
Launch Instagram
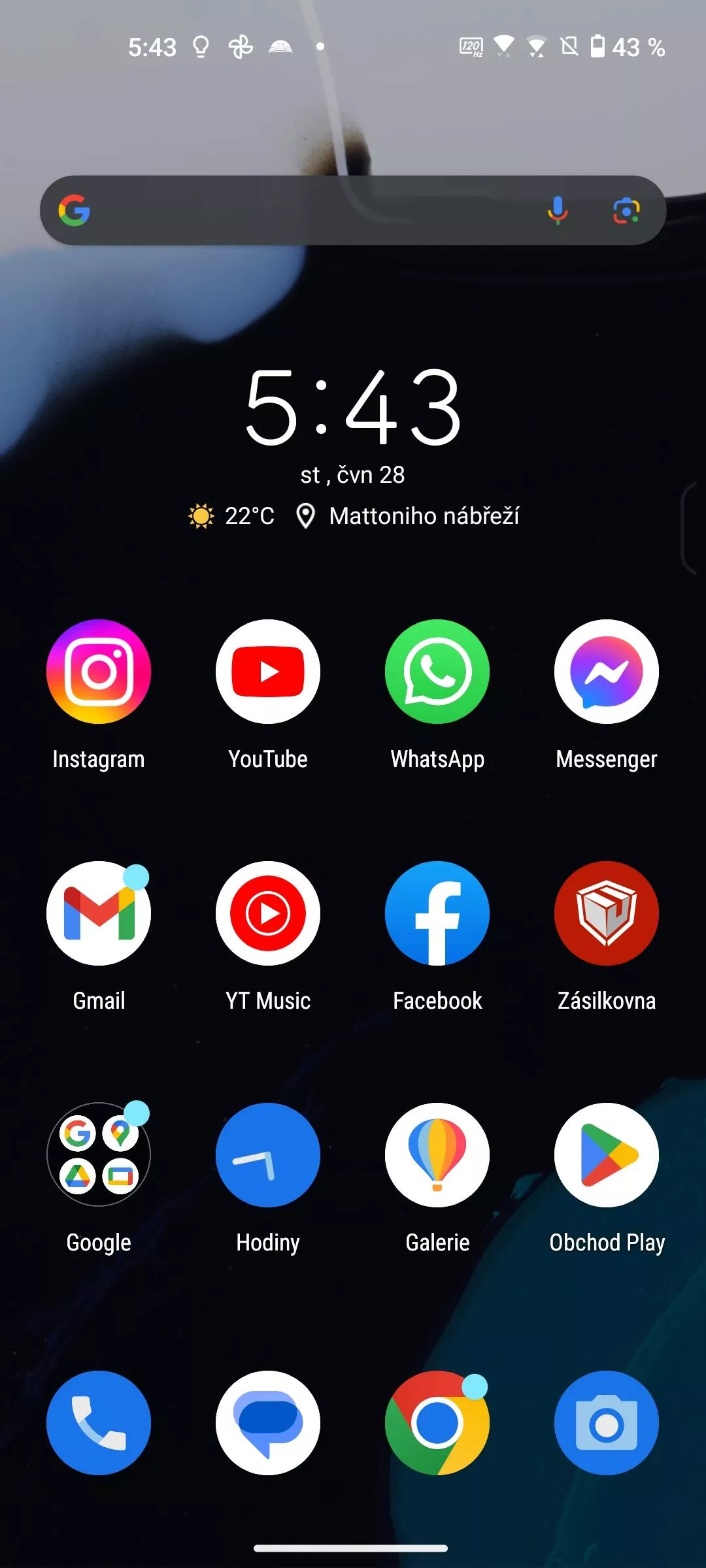click(x=99, y=672)
